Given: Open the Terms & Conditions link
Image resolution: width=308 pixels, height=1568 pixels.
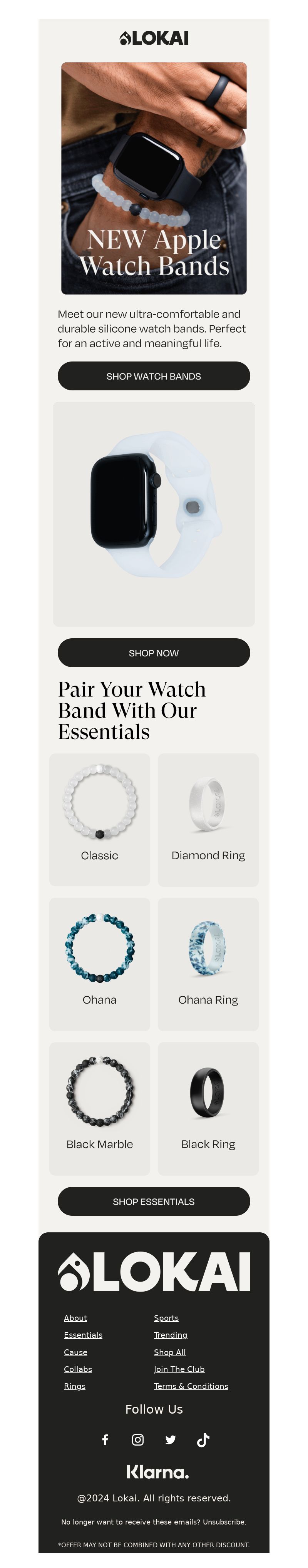Looking at the screenshot, I should pos(191,1386).
